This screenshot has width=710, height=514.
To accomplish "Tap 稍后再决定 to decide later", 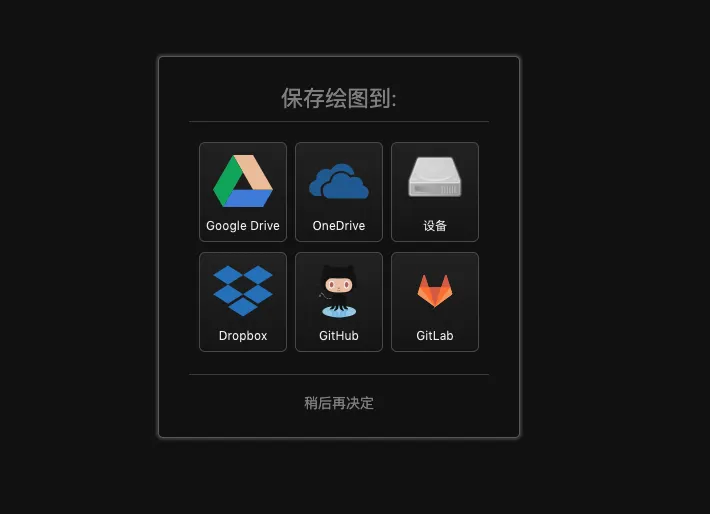I will pyautogui.click(x=339, y=403).
